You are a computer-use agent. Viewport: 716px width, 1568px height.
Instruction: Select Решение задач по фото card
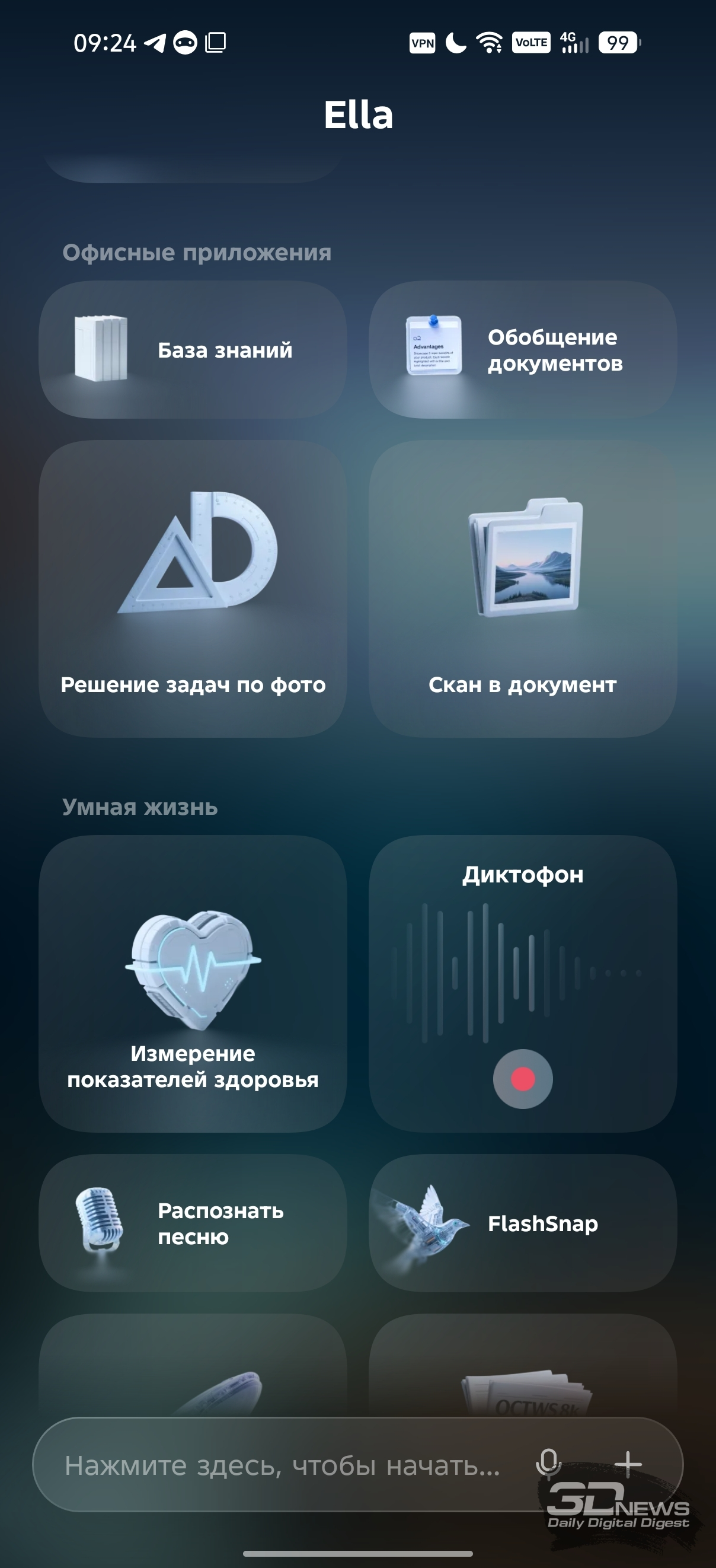[193, 589]
